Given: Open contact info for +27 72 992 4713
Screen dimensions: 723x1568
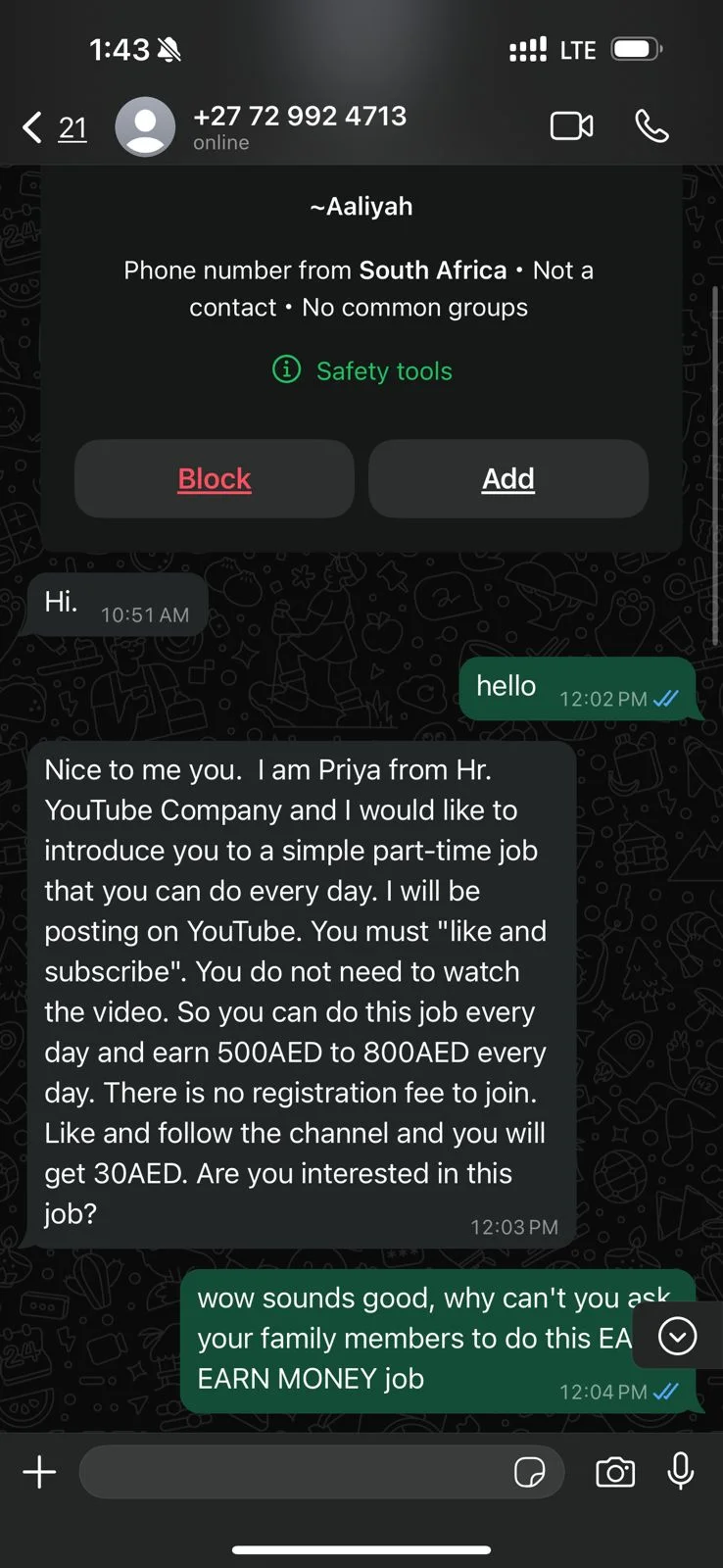Looking at the screenshot, I should pyautogui.click(x=299, y=126).
